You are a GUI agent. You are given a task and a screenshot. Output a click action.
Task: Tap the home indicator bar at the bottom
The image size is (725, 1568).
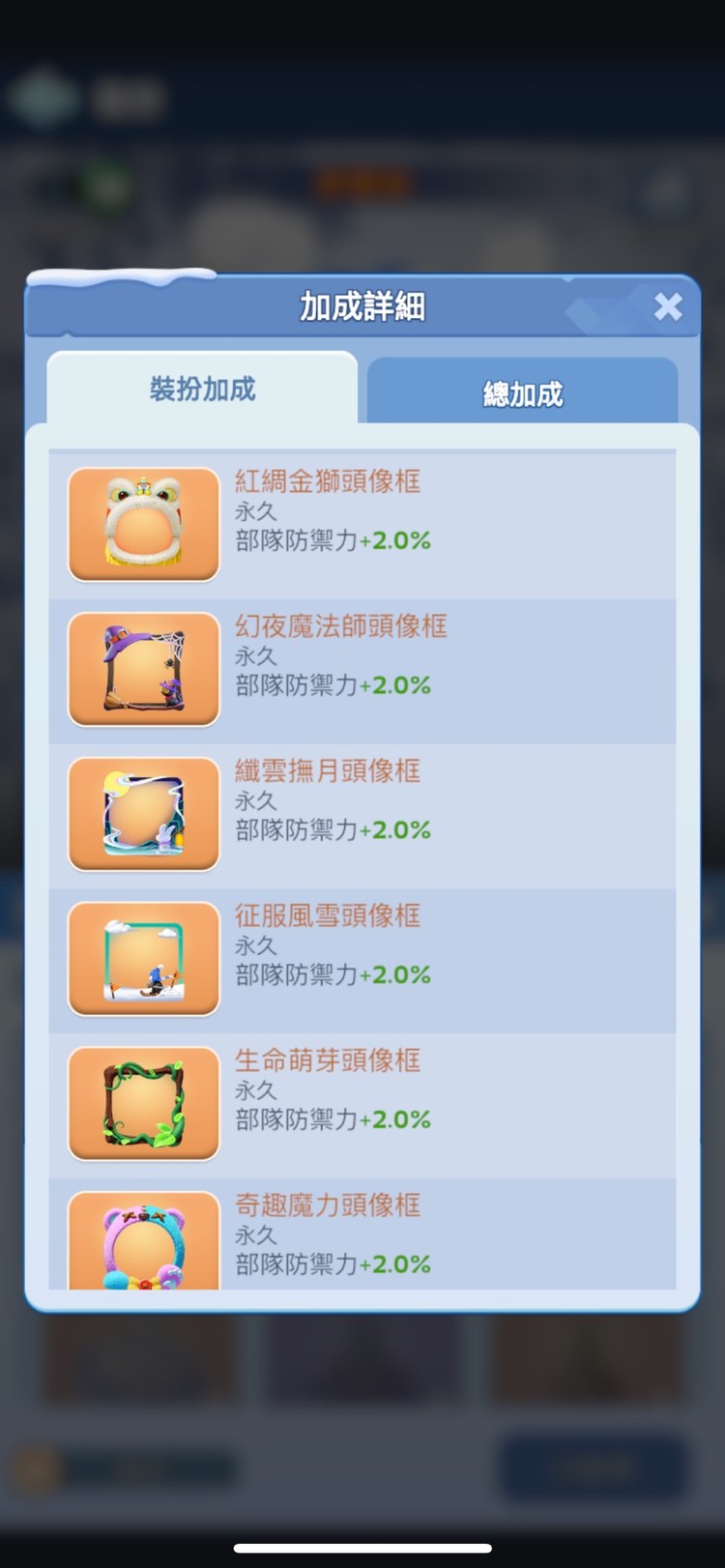(362, 1549)
